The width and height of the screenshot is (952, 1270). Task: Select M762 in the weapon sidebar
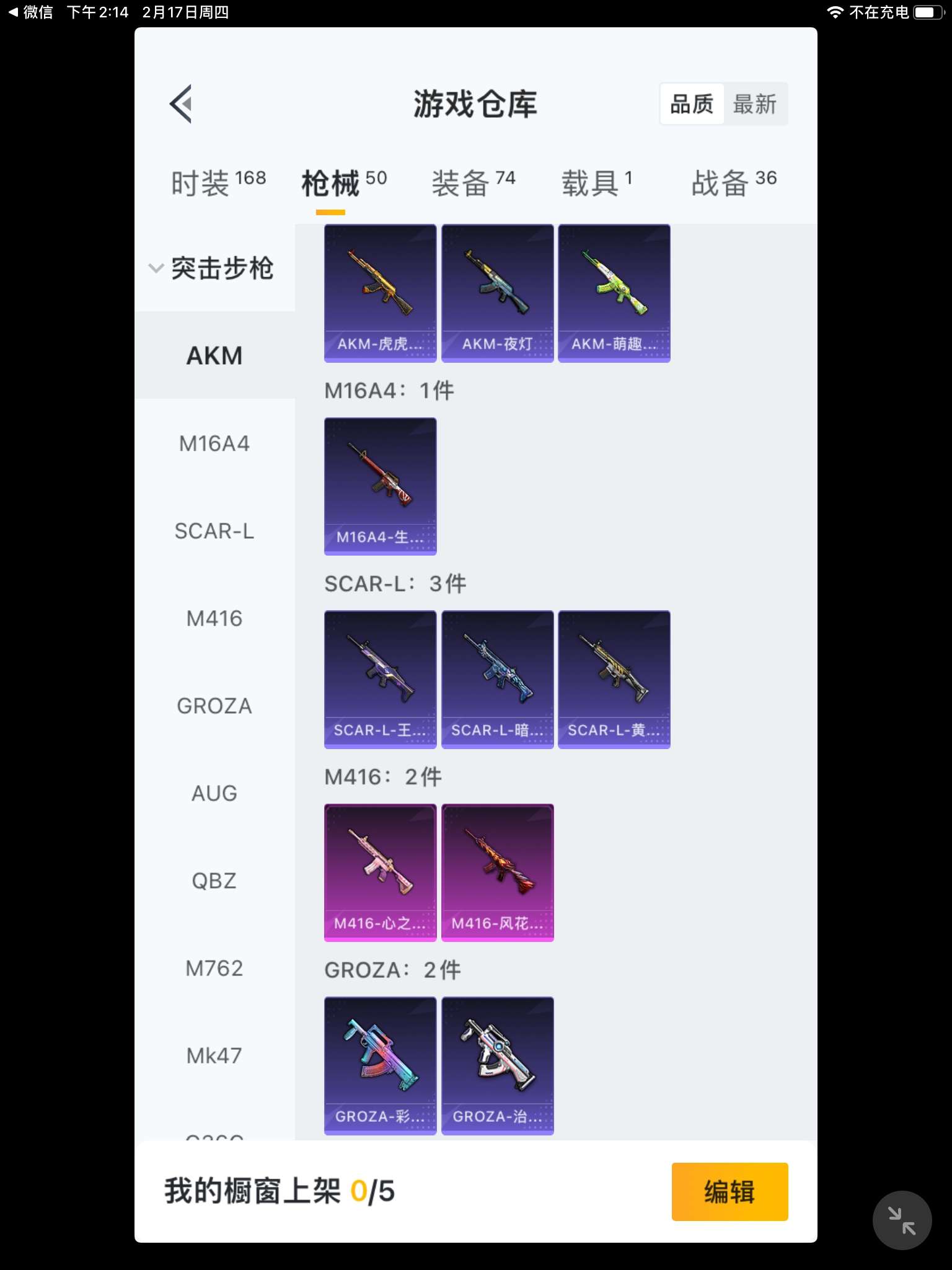(214, 968)
